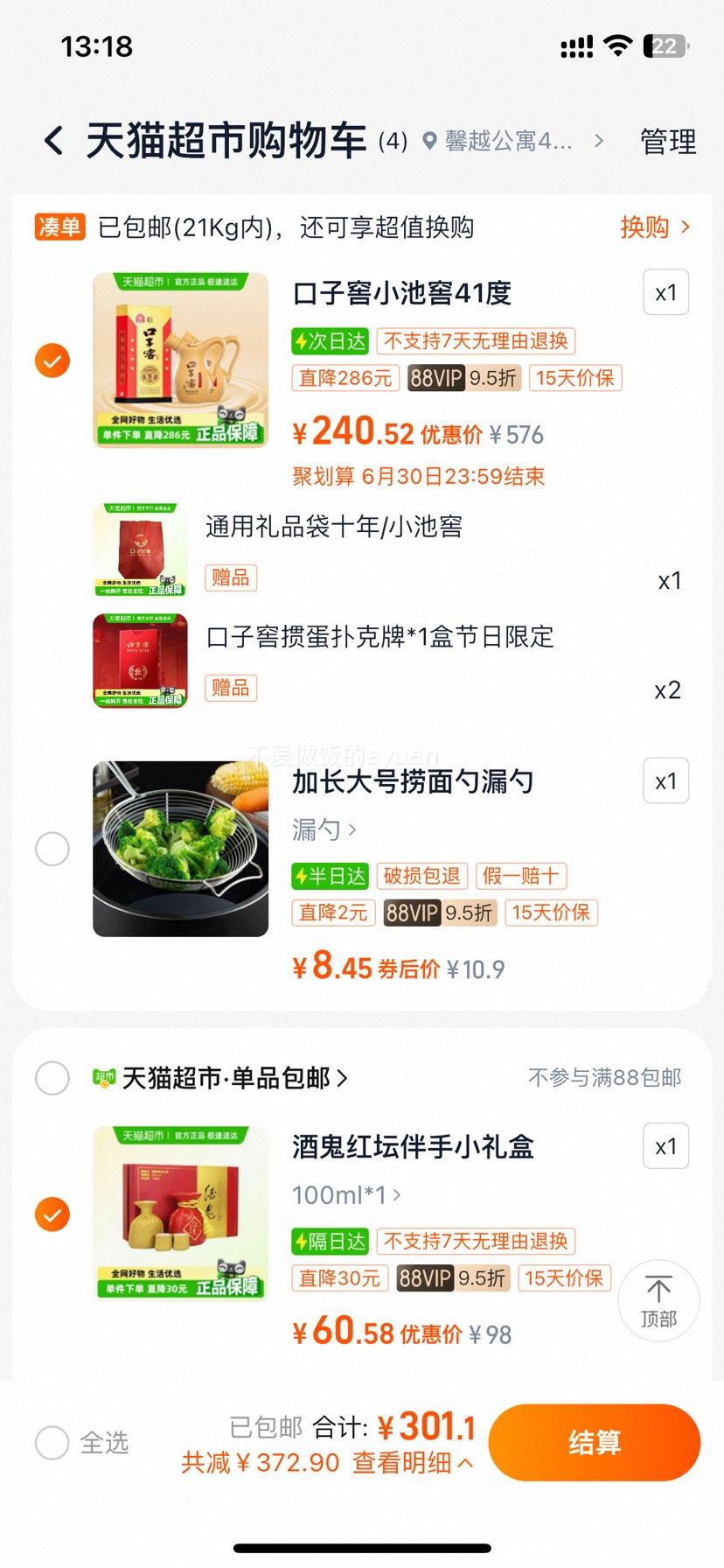The image size is (724, 1568).
Task: Deselect the 口子窖小池窖41度 checkbox
Action: 52,360
